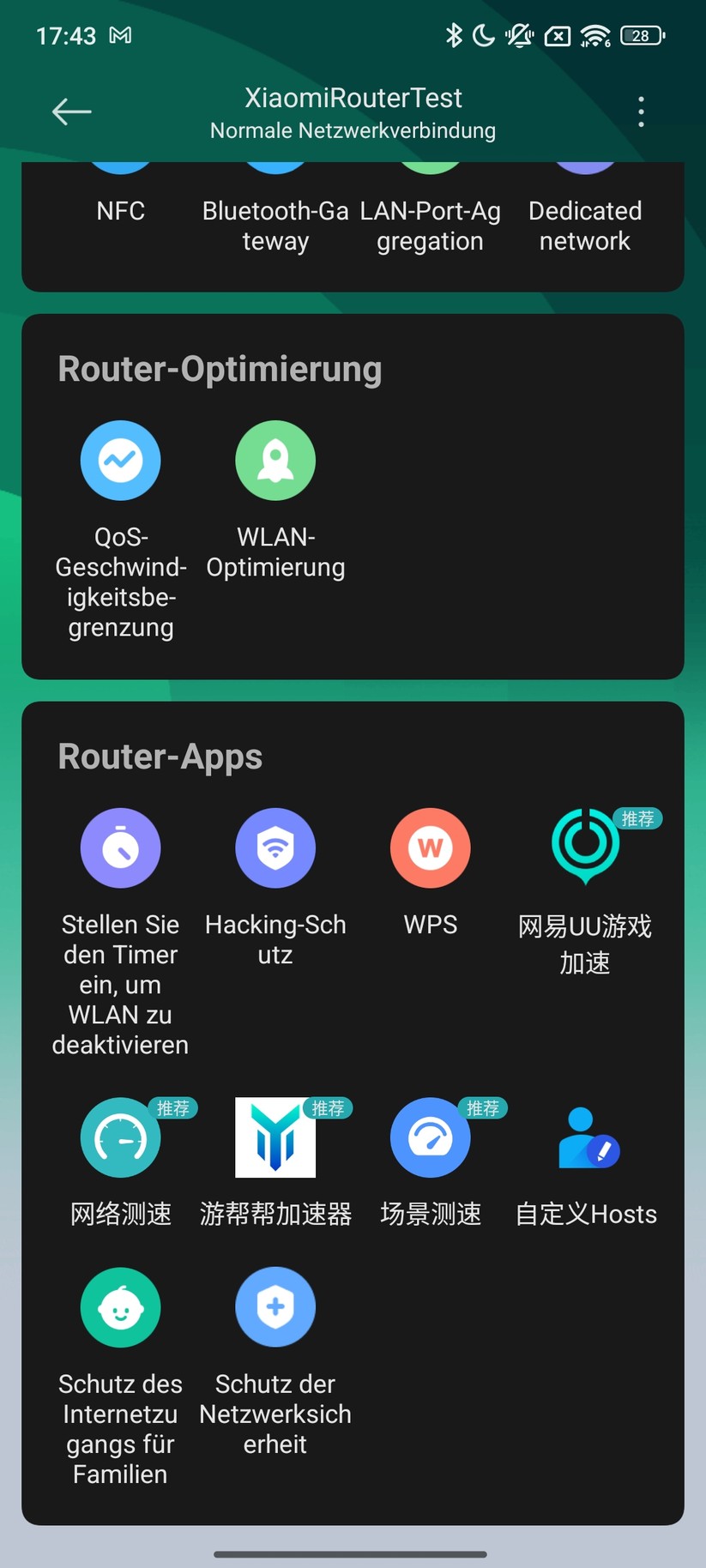Select the Hacking-Schutz shield icon
706x1568 pixels.
coord(275,847)
